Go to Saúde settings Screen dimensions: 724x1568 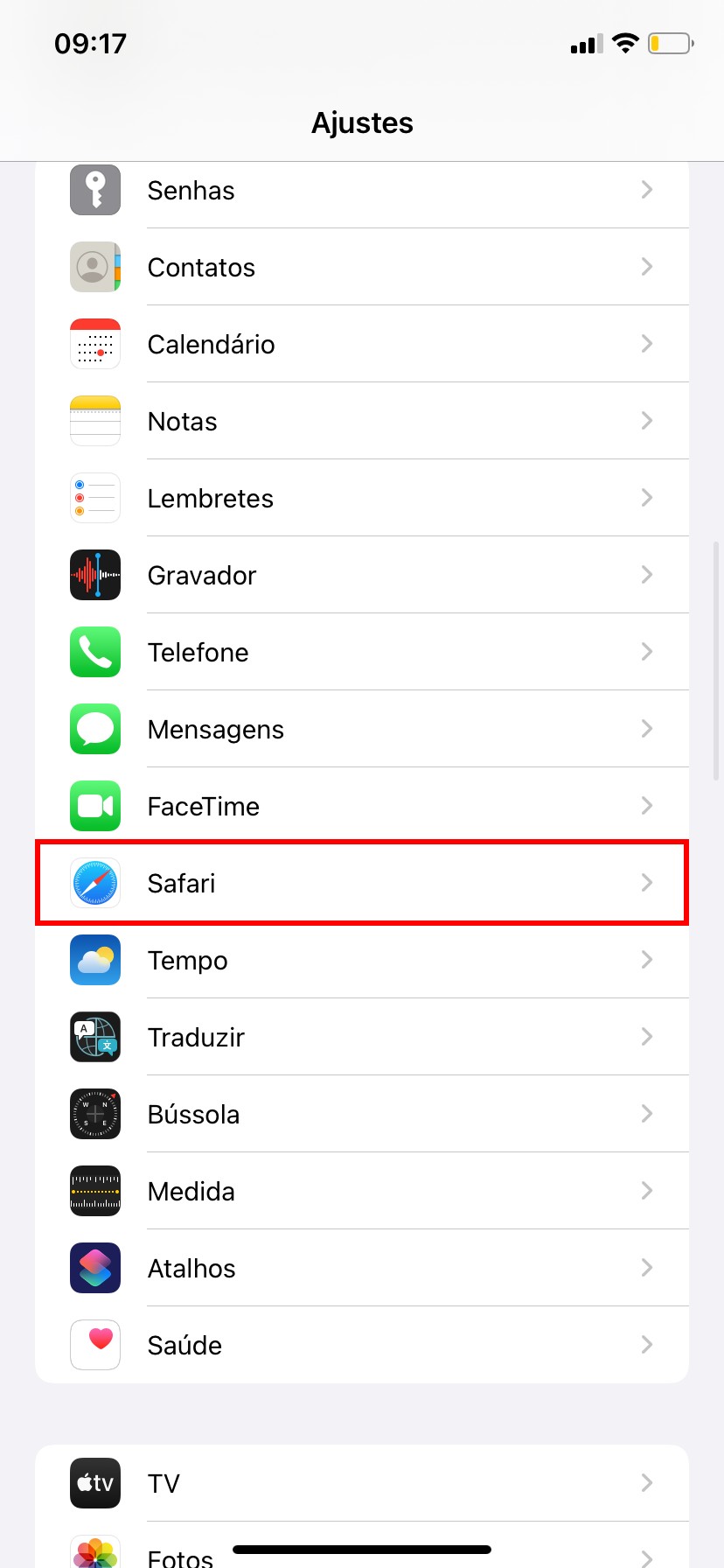point(362,1346)
